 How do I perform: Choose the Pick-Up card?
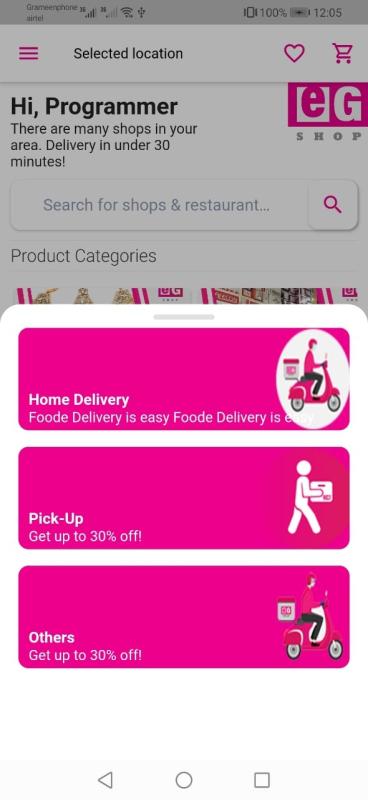tap(184, 498)
